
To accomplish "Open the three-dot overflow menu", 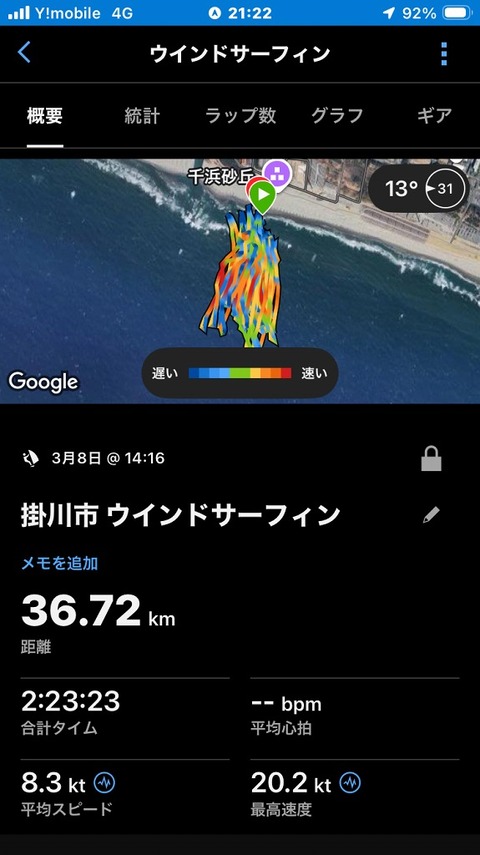I will coord(443,53).
